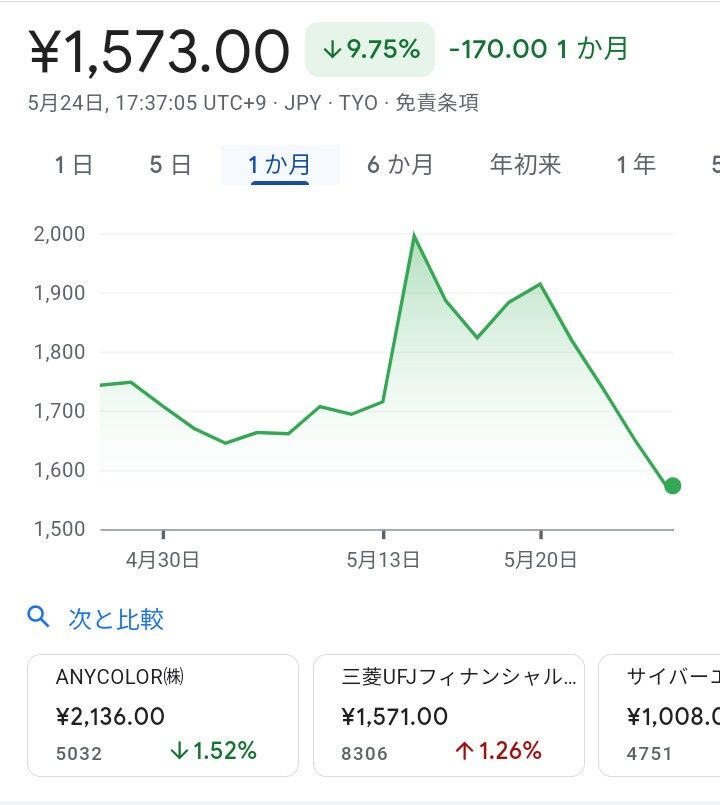Switch to the 1日 range tab
Viewport: 720px width, 805px height.
point(73,165)
